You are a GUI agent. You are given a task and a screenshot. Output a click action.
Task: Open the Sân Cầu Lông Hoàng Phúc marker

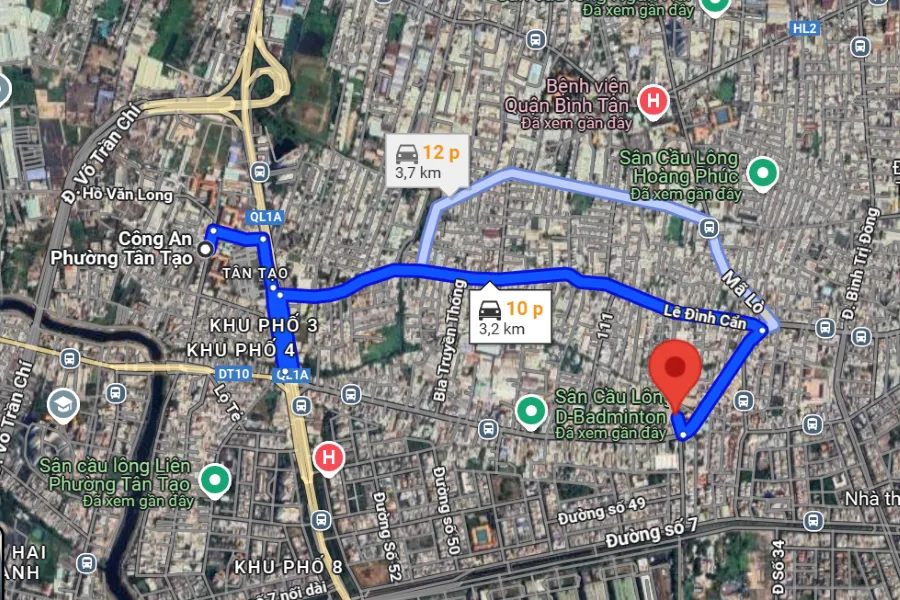(x=763, y=174)
